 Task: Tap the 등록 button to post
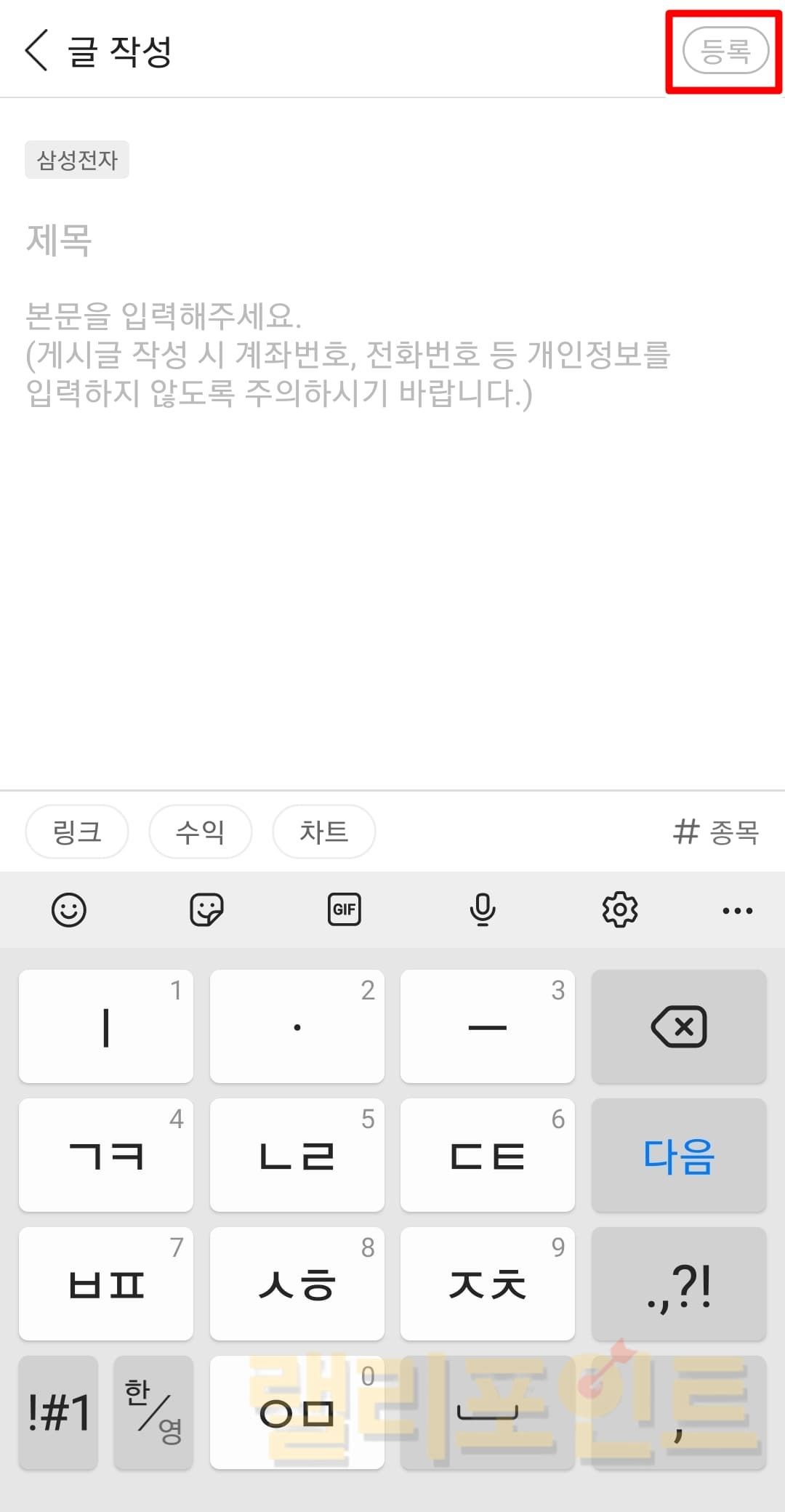click(725, 51)
